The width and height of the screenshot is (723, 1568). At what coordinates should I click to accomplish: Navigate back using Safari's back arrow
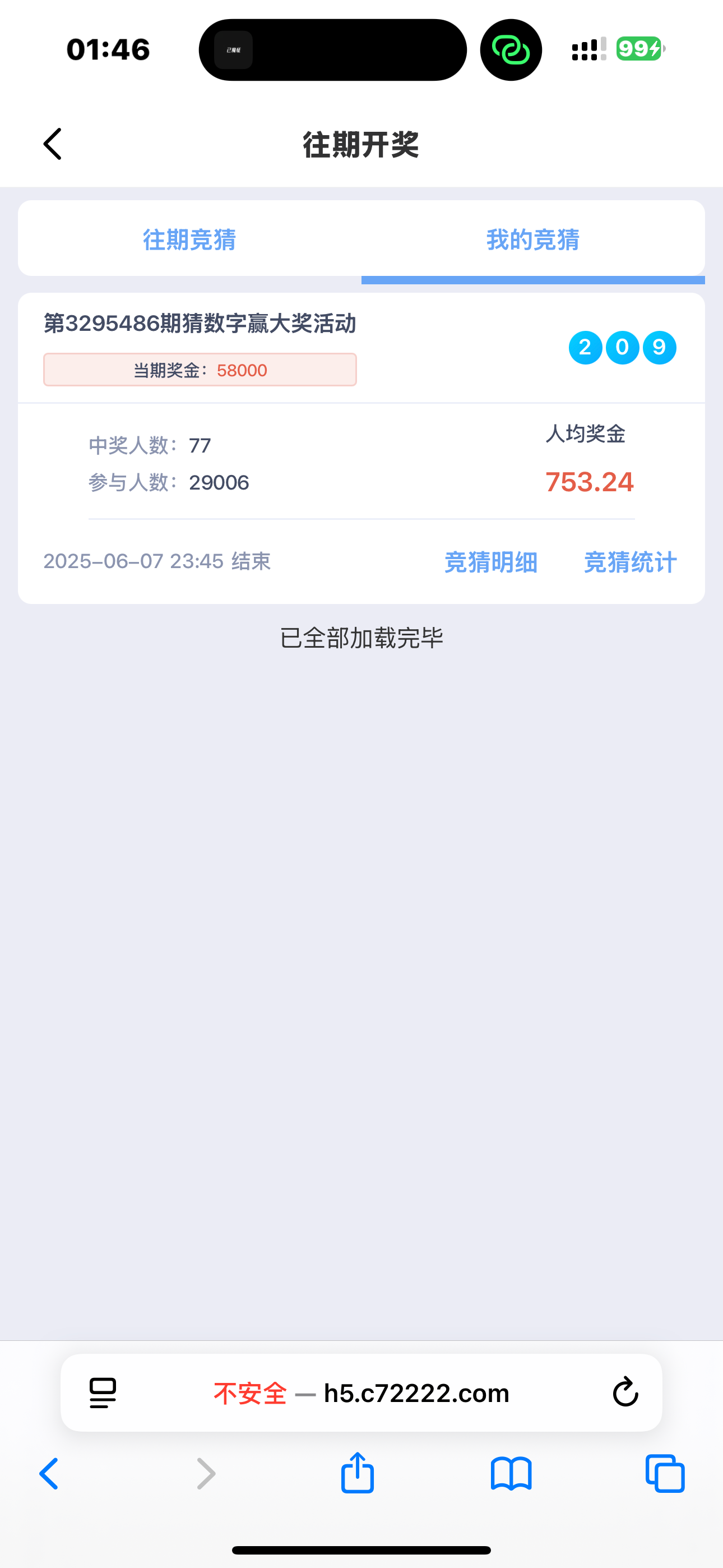[49, 1473]
